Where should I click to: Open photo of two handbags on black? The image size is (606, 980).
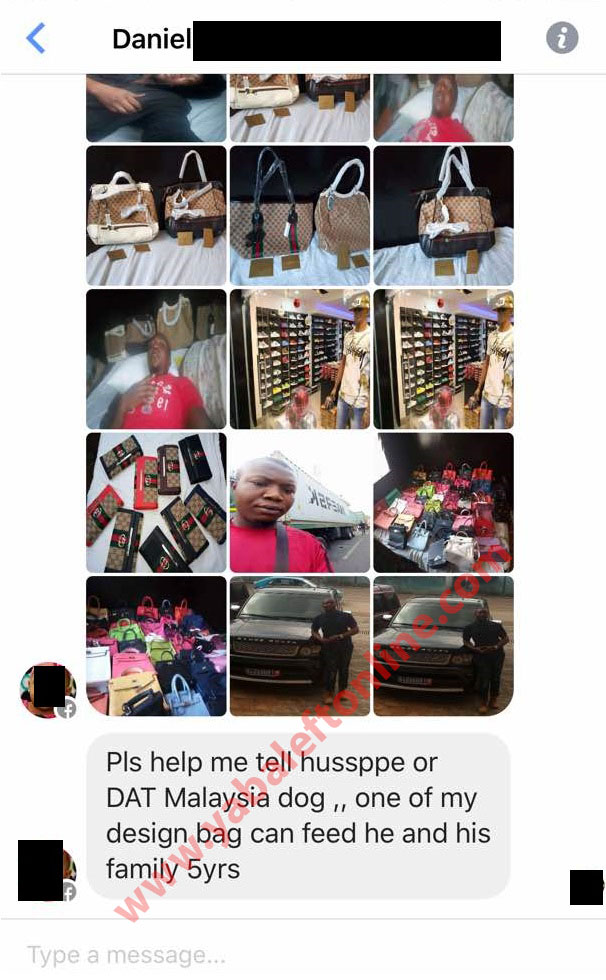(x=299, y=215)
